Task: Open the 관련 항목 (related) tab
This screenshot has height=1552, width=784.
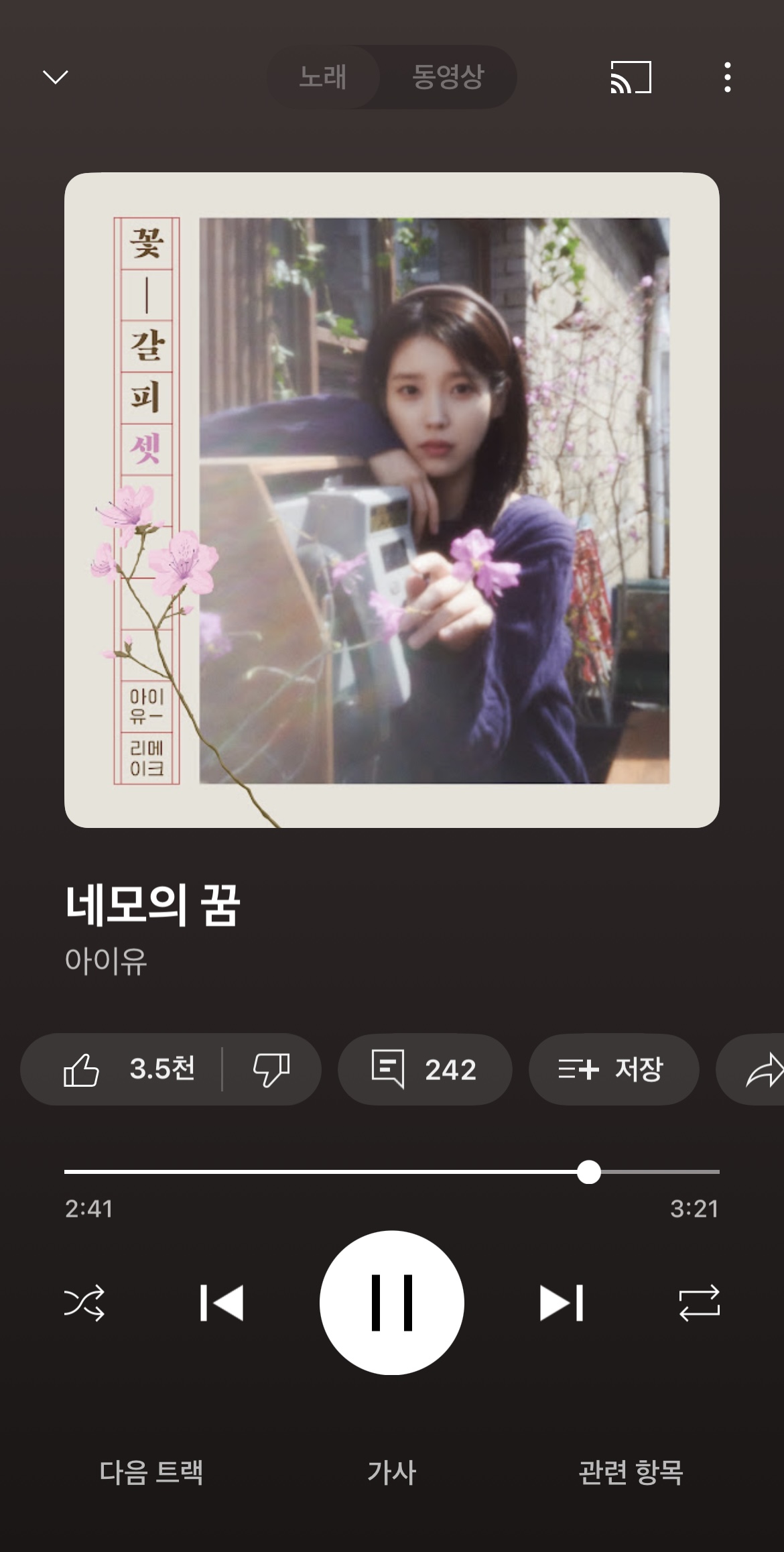Action: (631, 1472)
